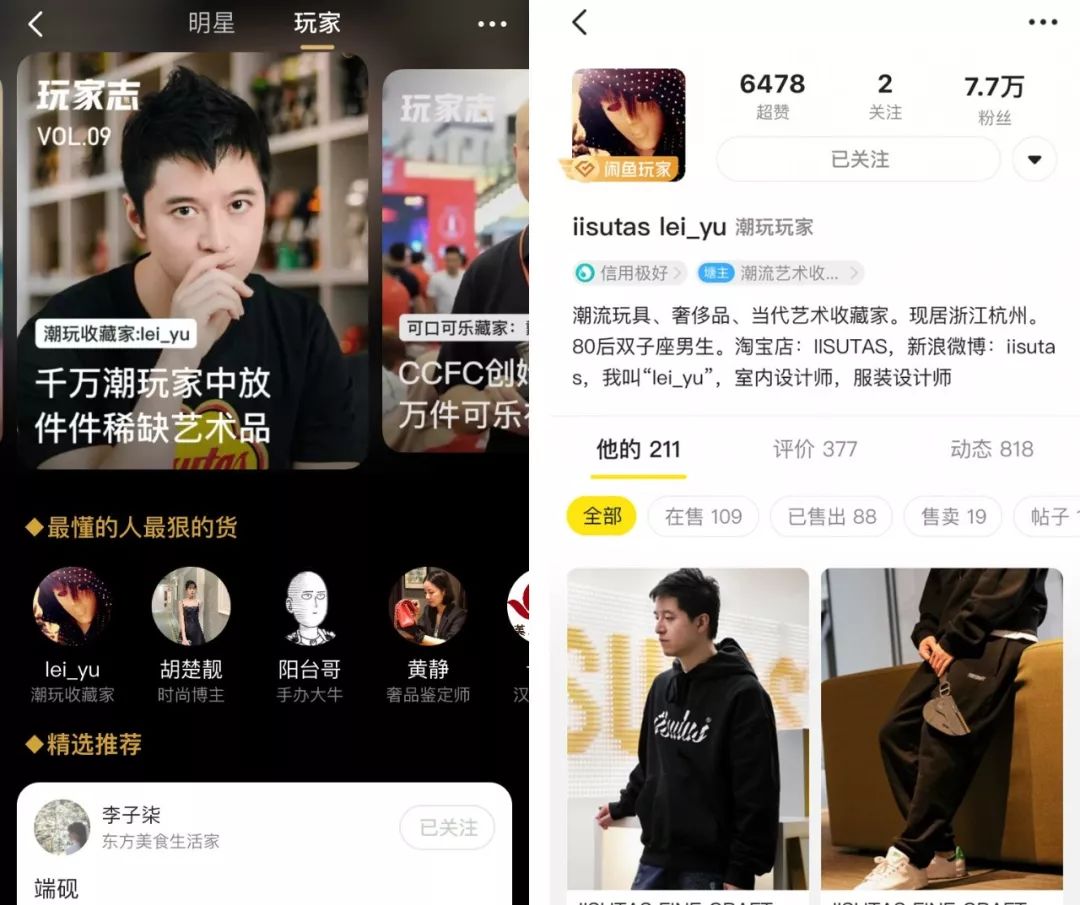The height and width of the screenshot is (905, 1080).
Task: Expand the dropdown arrow beside 已关注
Action: [x=1034, y=159]
